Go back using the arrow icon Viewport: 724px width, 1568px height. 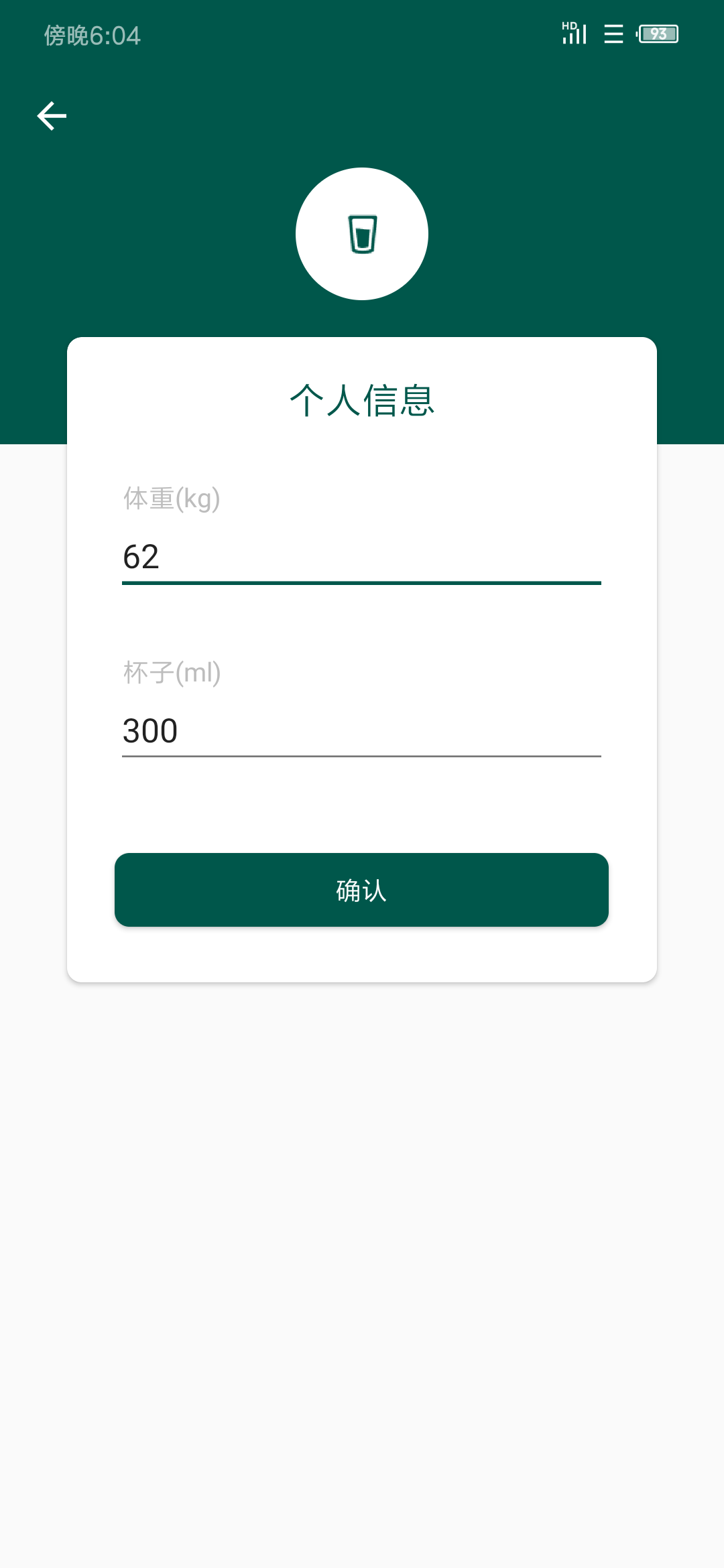(52, 116)
